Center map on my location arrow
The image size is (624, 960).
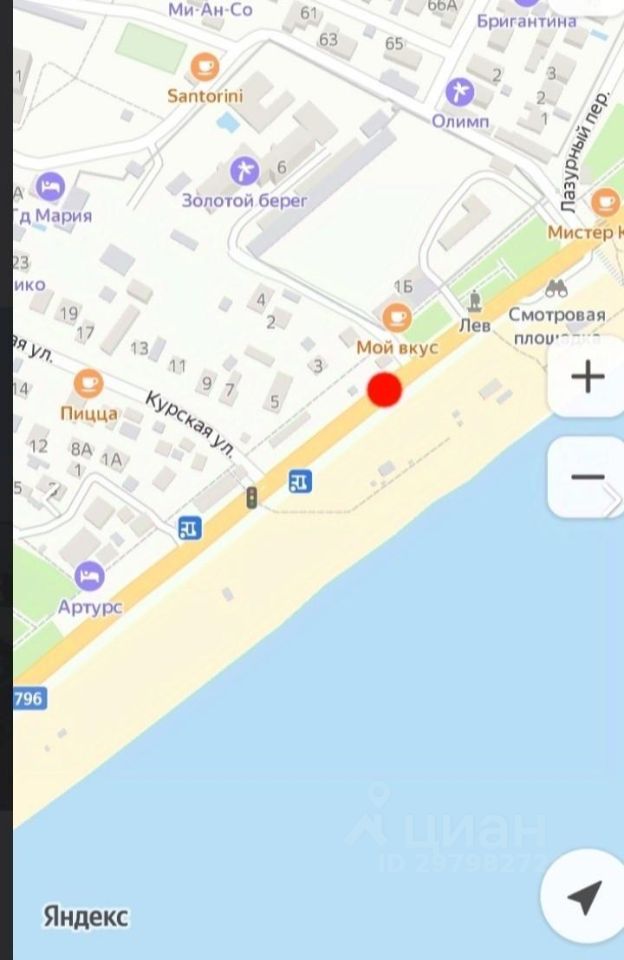point(584,897)
